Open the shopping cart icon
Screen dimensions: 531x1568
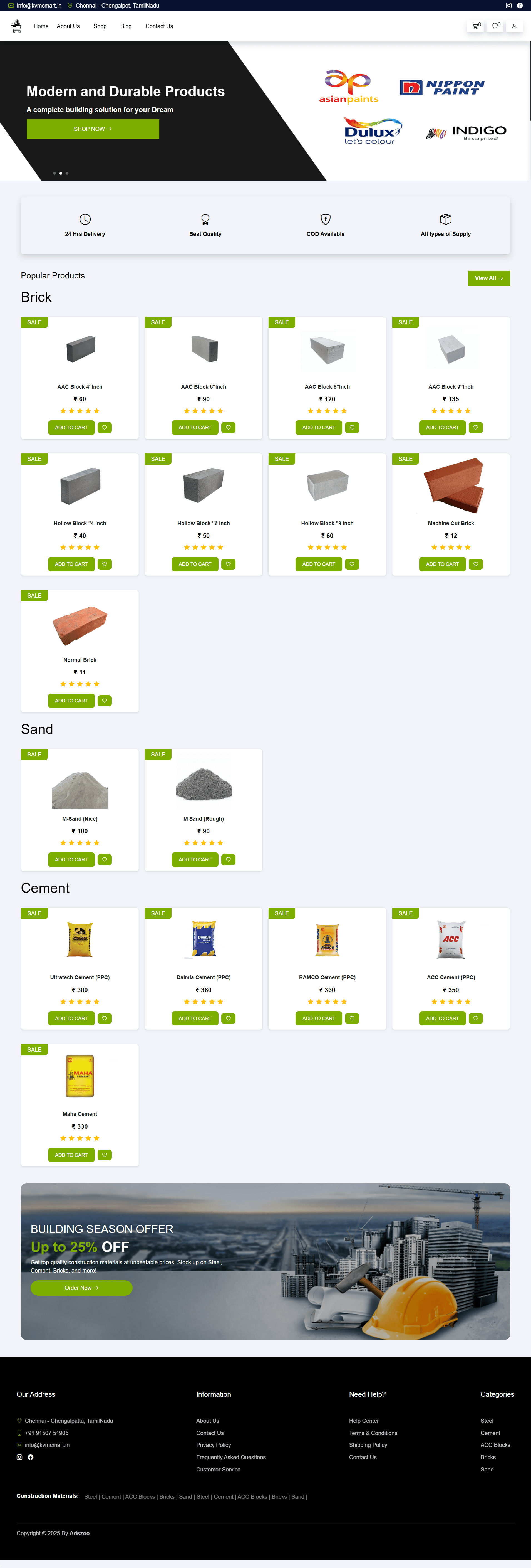point(476,26)
